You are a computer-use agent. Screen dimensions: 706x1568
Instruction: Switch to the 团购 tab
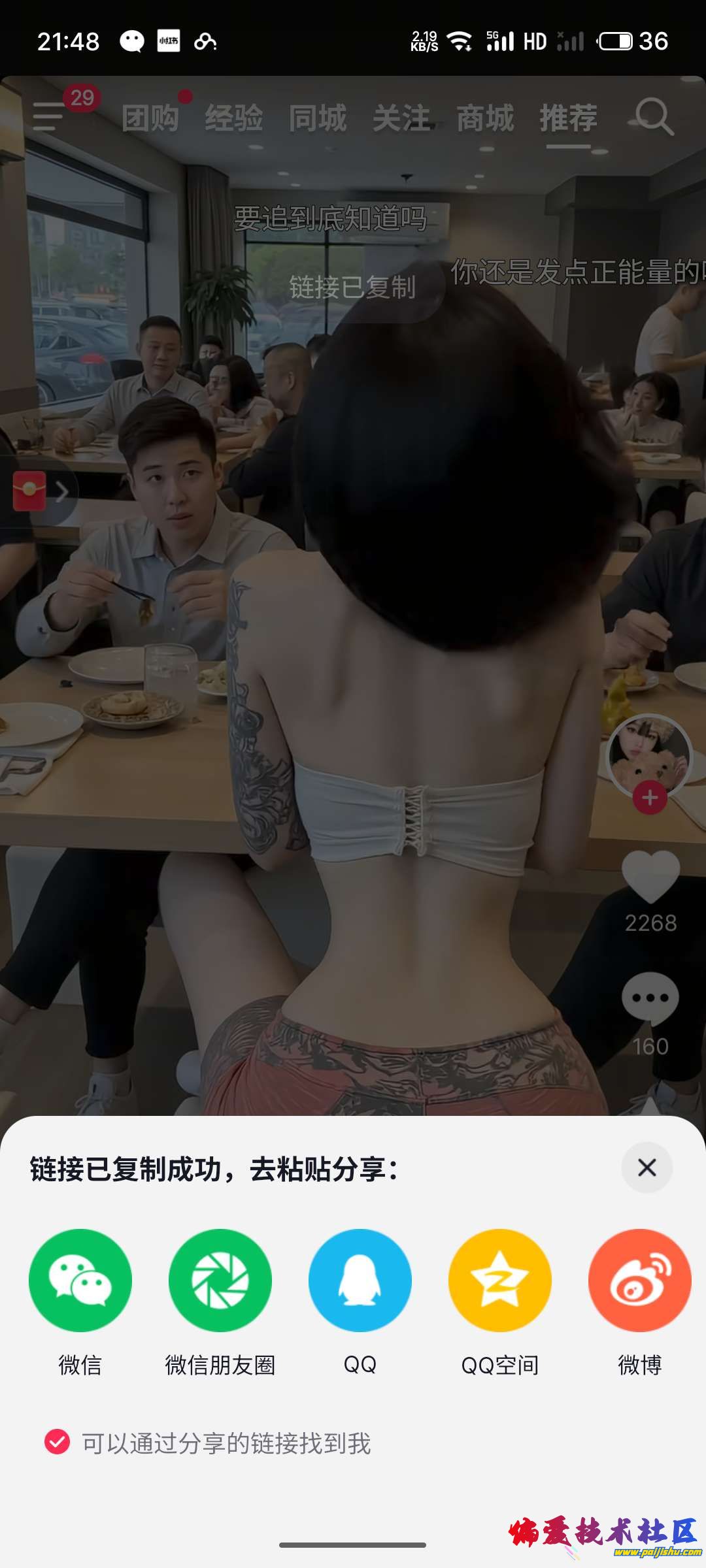[x=150, y=118]
